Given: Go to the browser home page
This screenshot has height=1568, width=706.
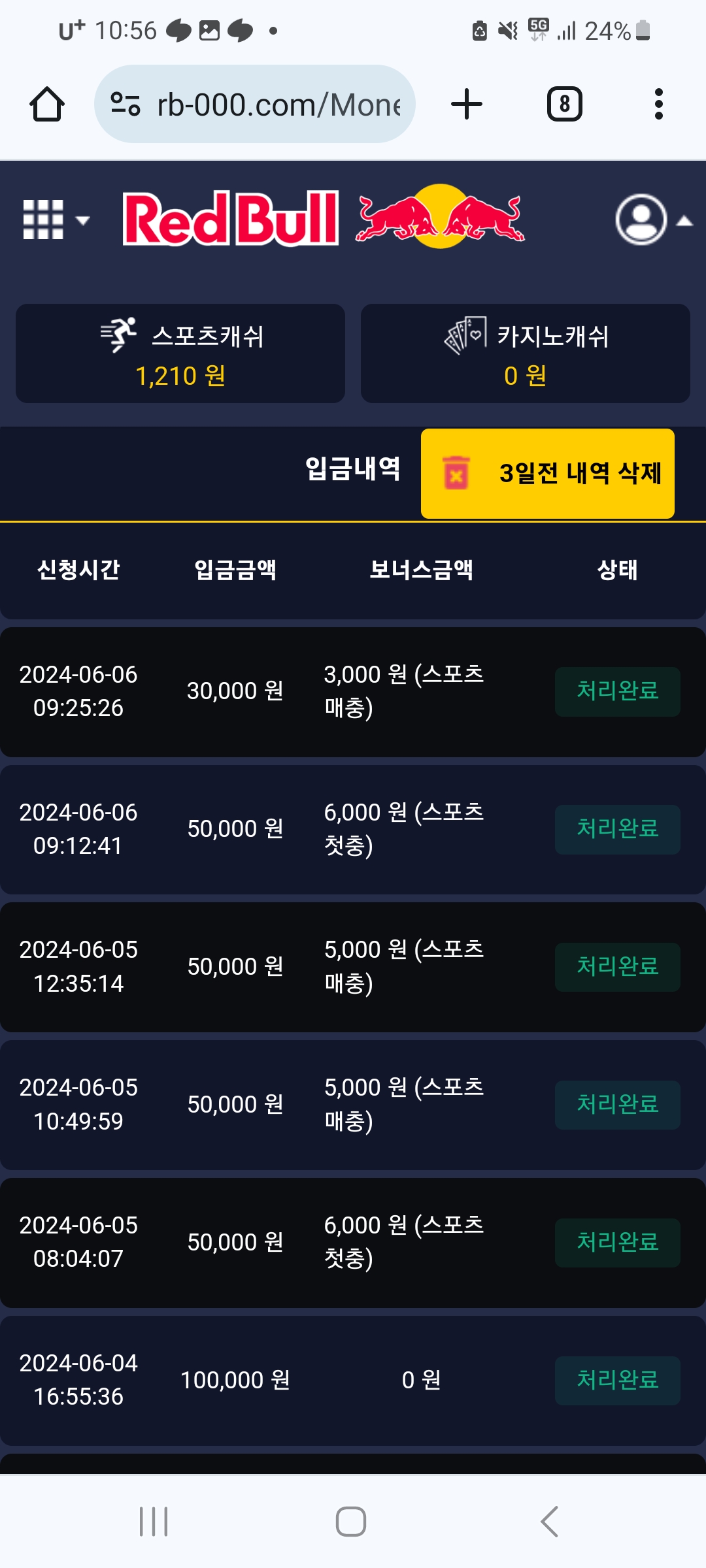Looking at the screenshot, I should [x=47, y=105].
